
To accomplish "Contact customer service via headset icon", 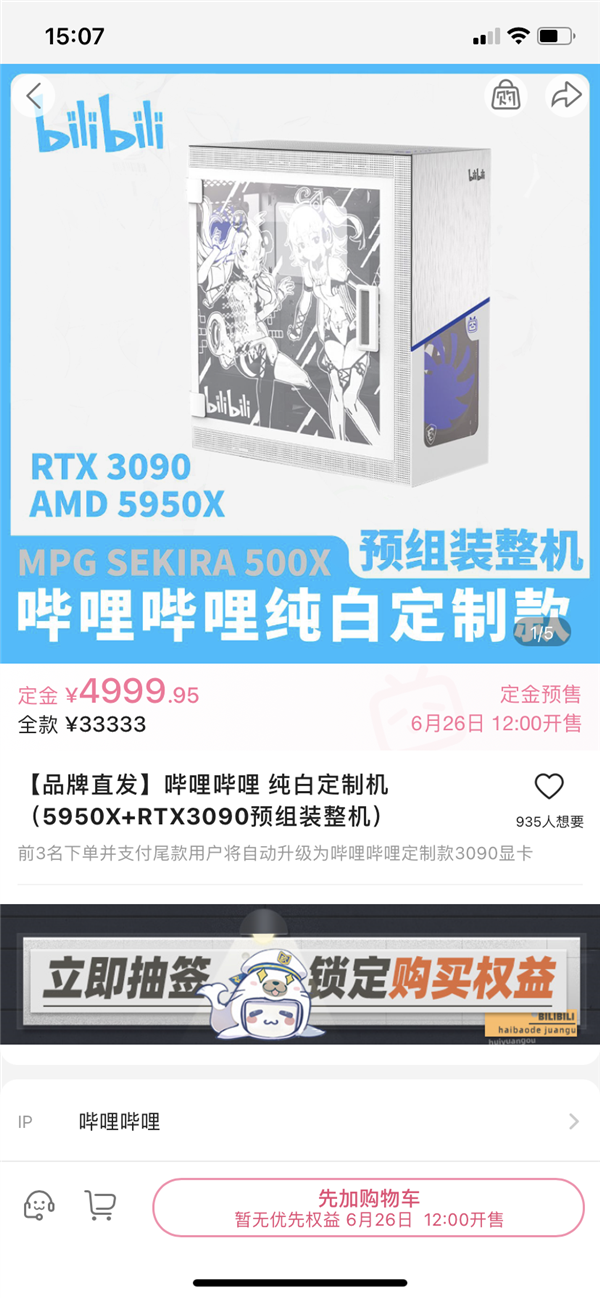I will (39, 1206).
